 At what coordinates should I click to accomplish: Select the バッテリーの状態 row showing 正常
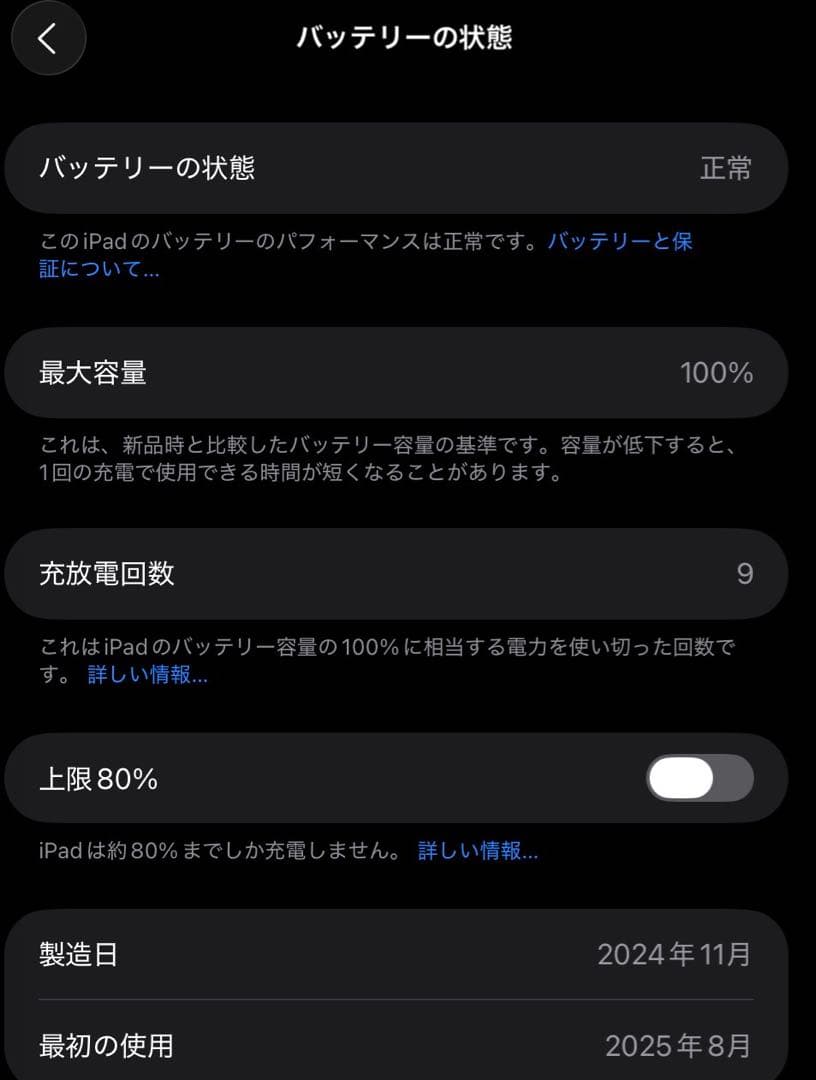(x=400, y=168)
